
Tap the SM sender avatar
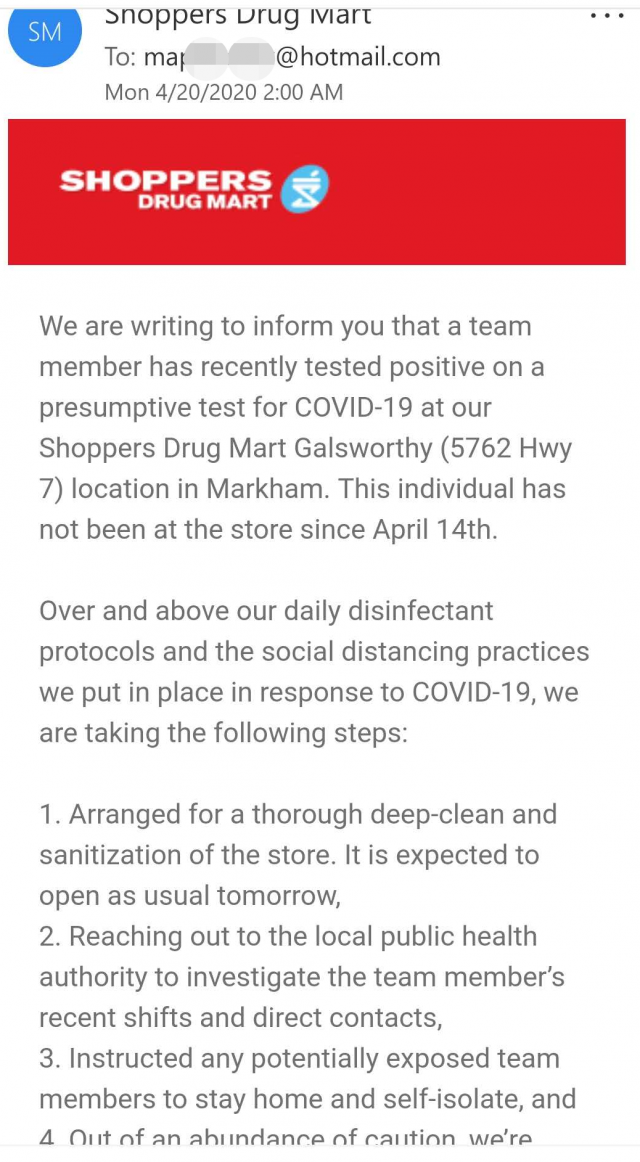(x=45, y=32)
